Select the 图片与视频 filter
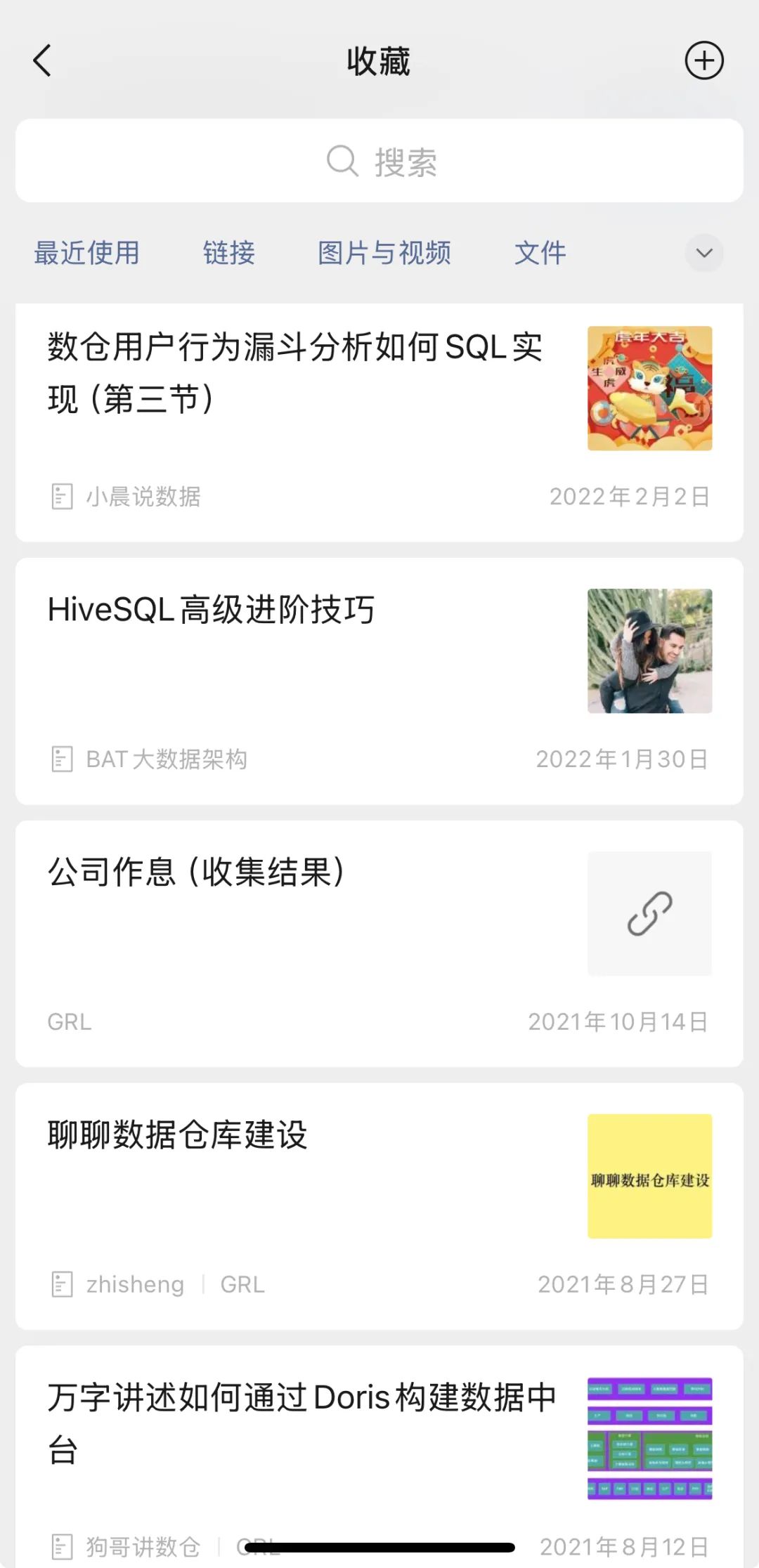The height and width of the screenshot is (1568, 759). point(384,253)
